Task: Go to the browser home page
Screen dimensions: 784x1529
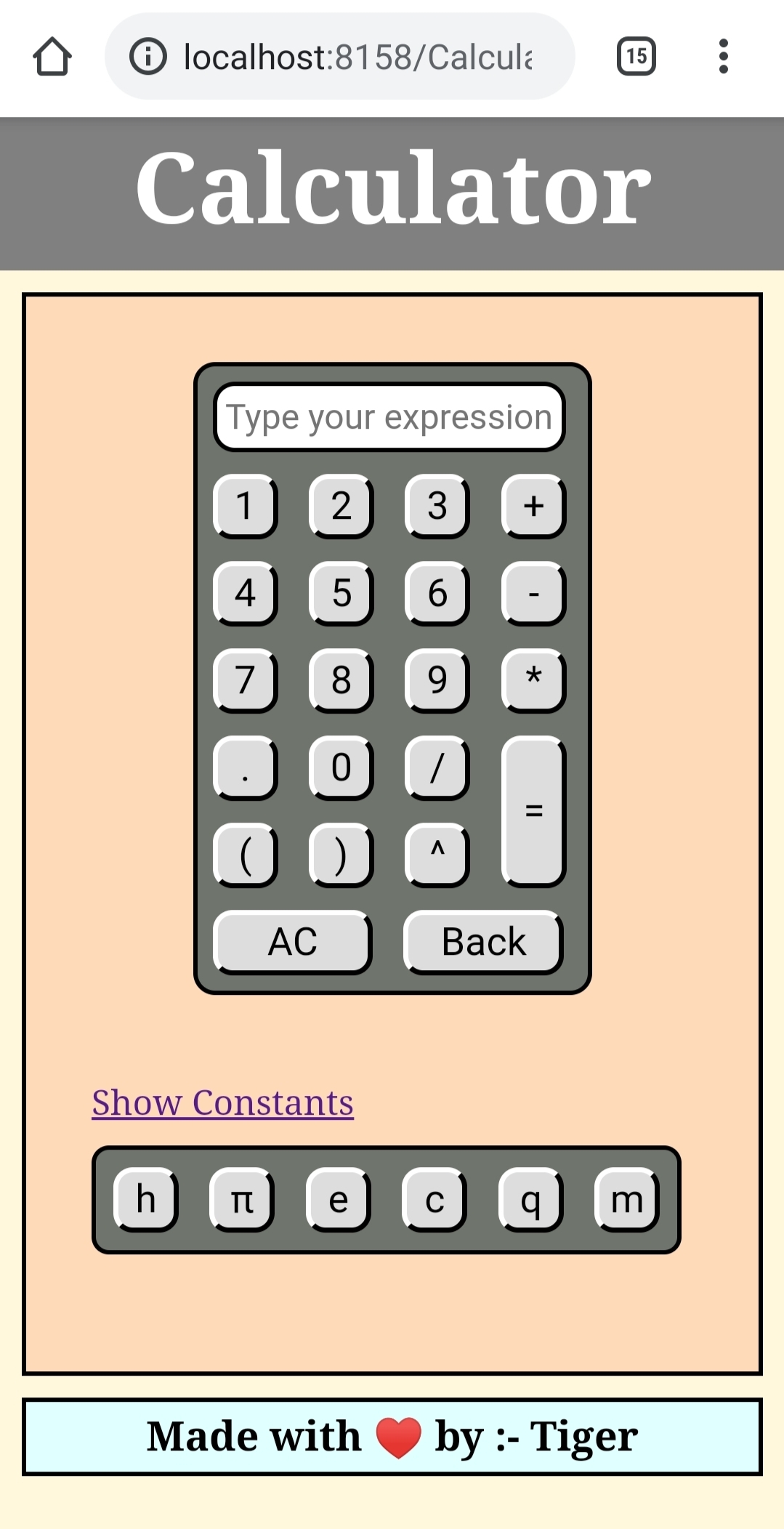Action: (x=52, y=56)
